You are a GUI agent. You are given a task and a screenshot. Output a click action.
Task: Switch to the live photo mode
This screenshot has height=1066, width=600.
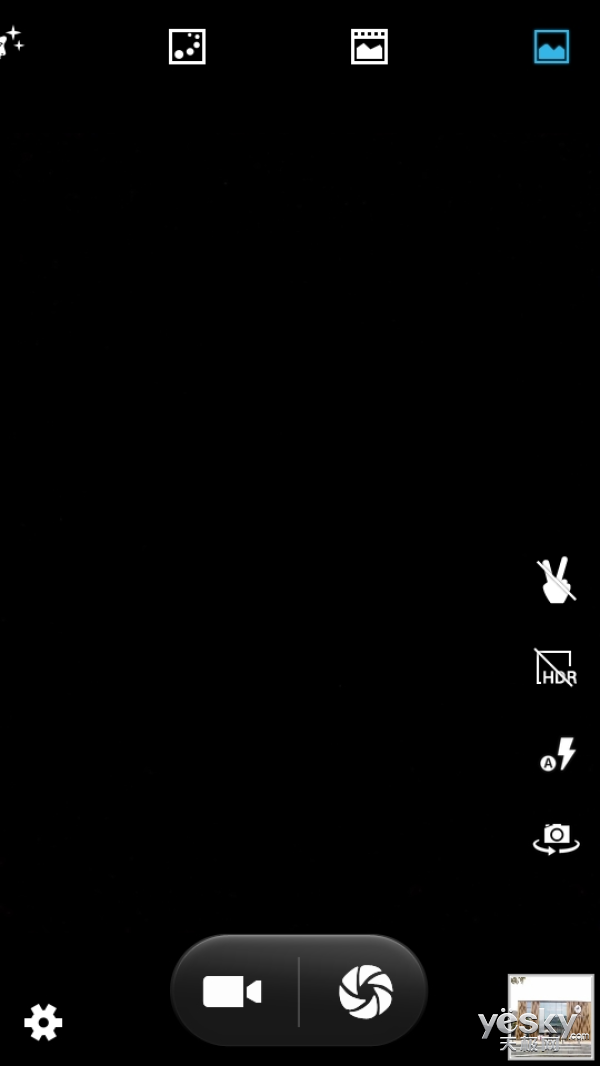(369, 47)
